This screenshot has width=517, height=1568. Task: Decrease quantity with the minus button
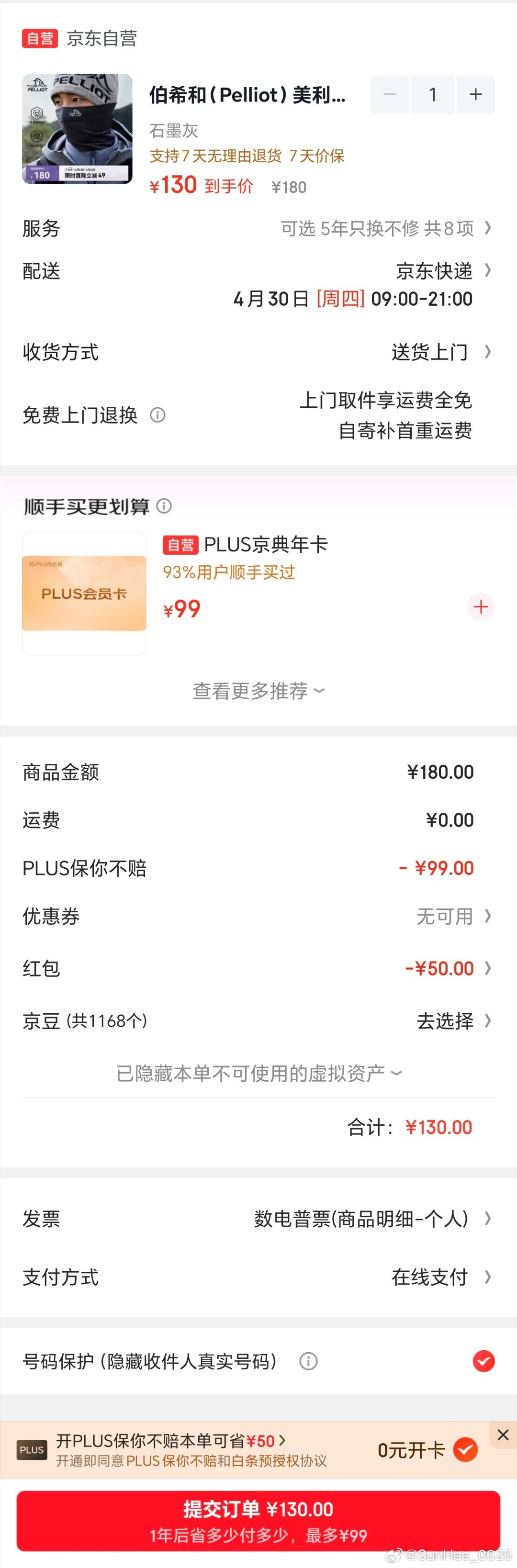[x=390, y=94]
